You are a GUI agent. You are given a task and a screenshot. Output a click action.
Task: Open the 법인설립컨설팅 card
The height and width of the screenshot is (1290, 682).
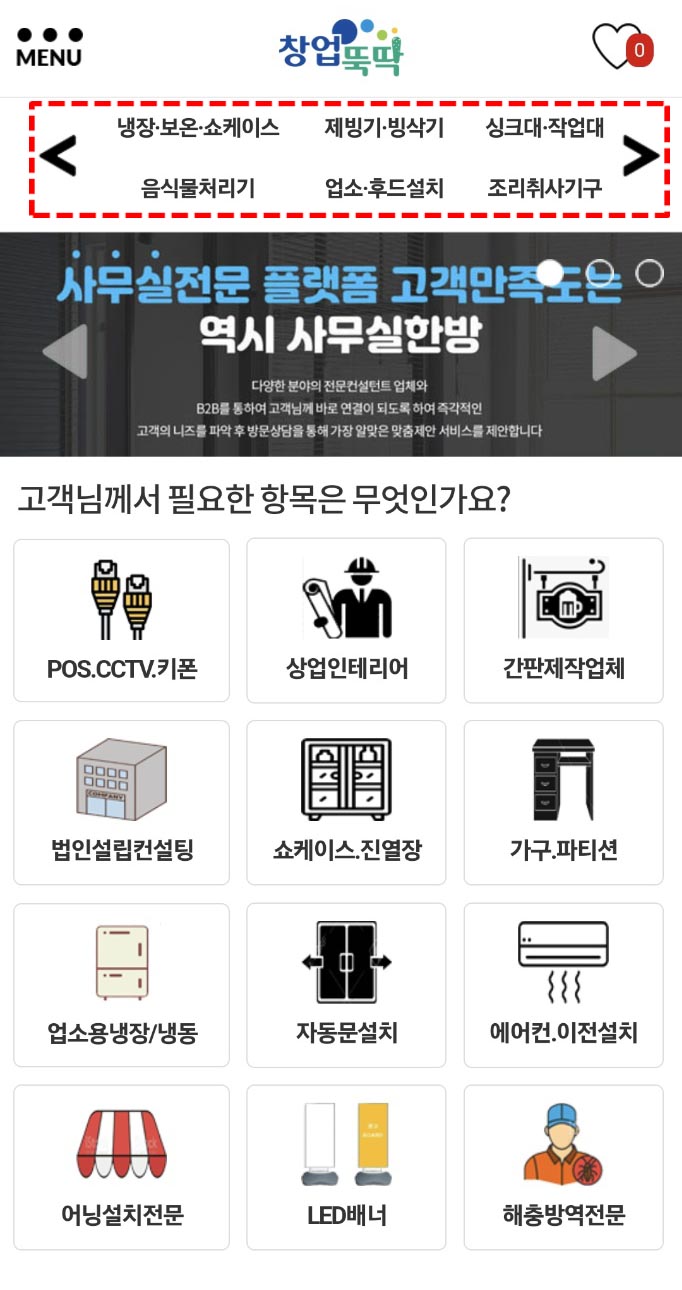tap(121, 802)
